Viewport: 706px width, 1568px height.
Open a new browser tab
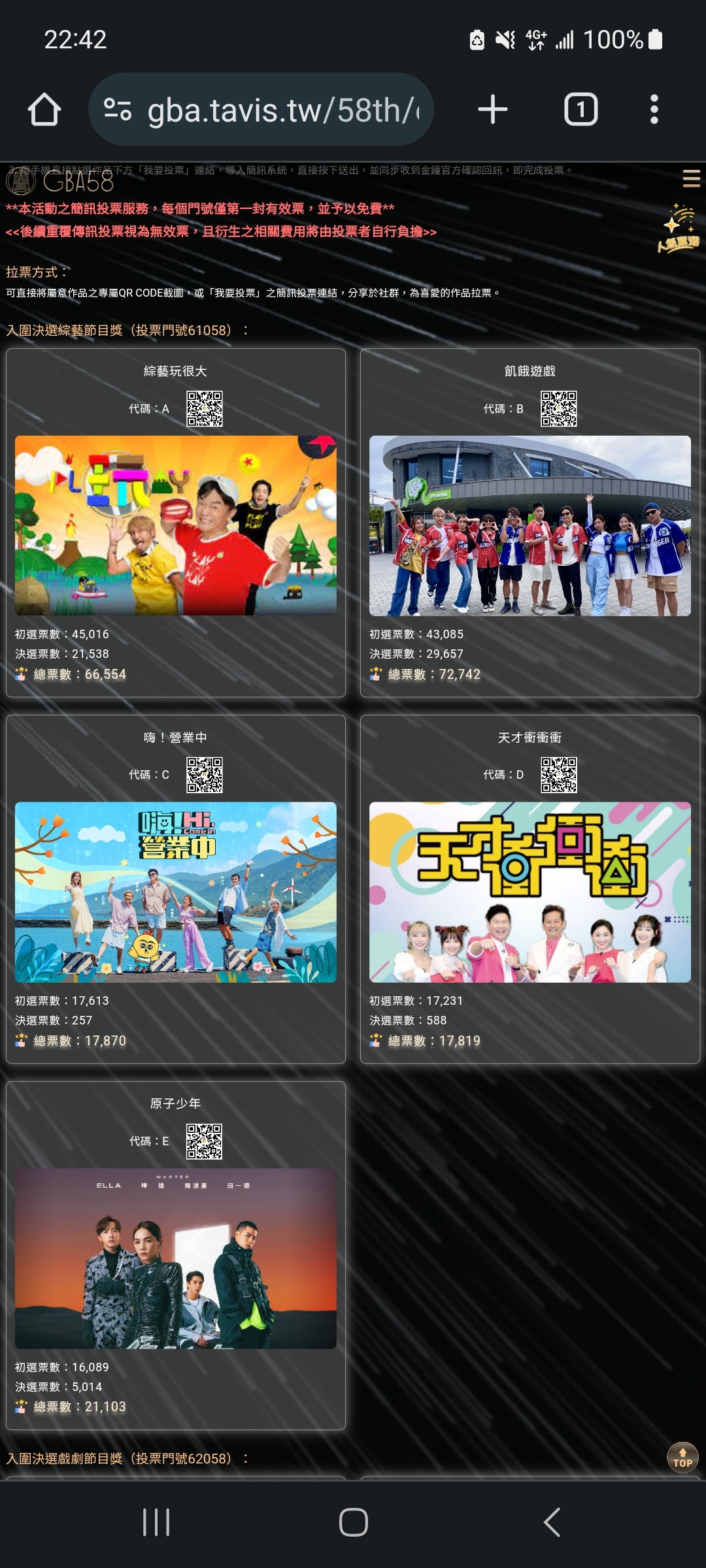[493, 109]
